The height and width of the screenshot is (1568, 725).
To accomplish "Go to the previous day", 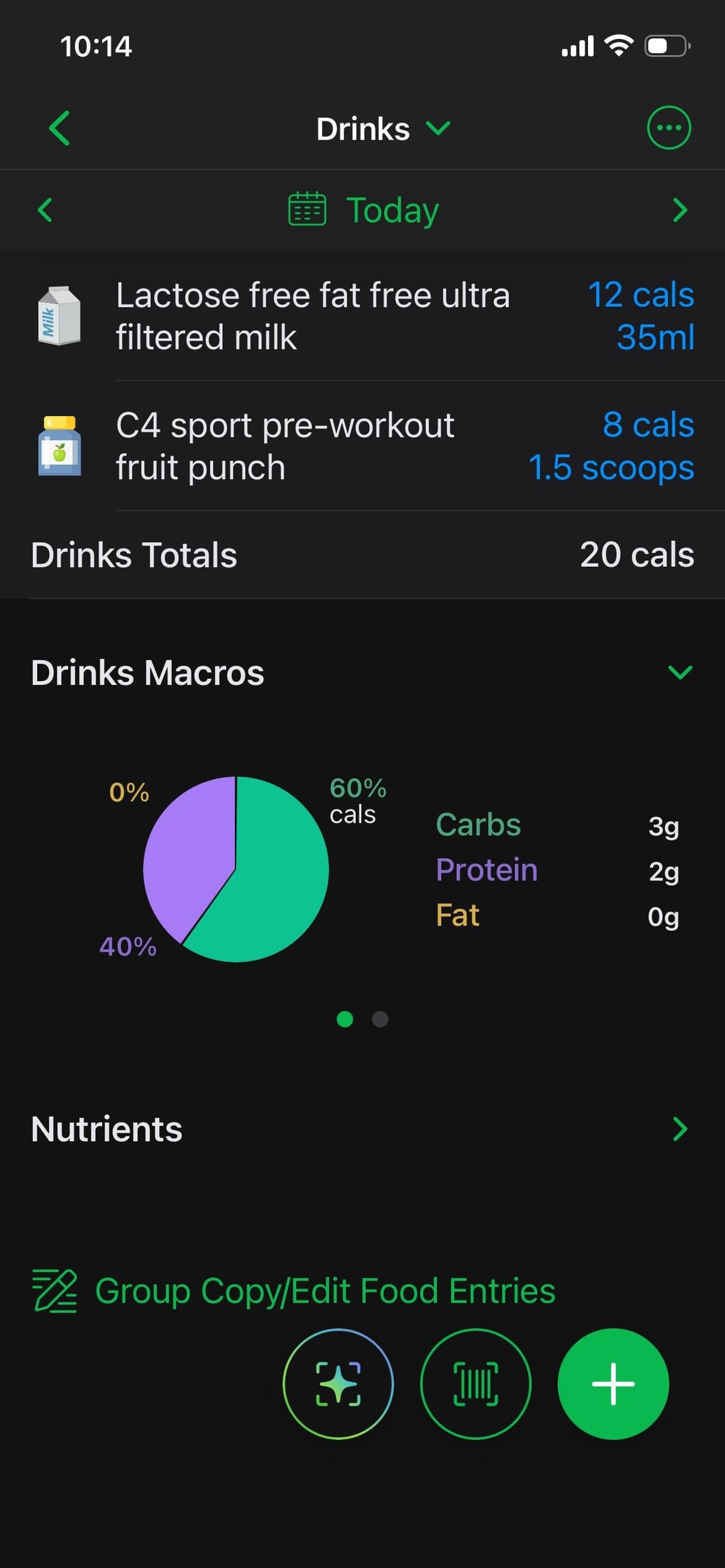I will pos(45,210).
